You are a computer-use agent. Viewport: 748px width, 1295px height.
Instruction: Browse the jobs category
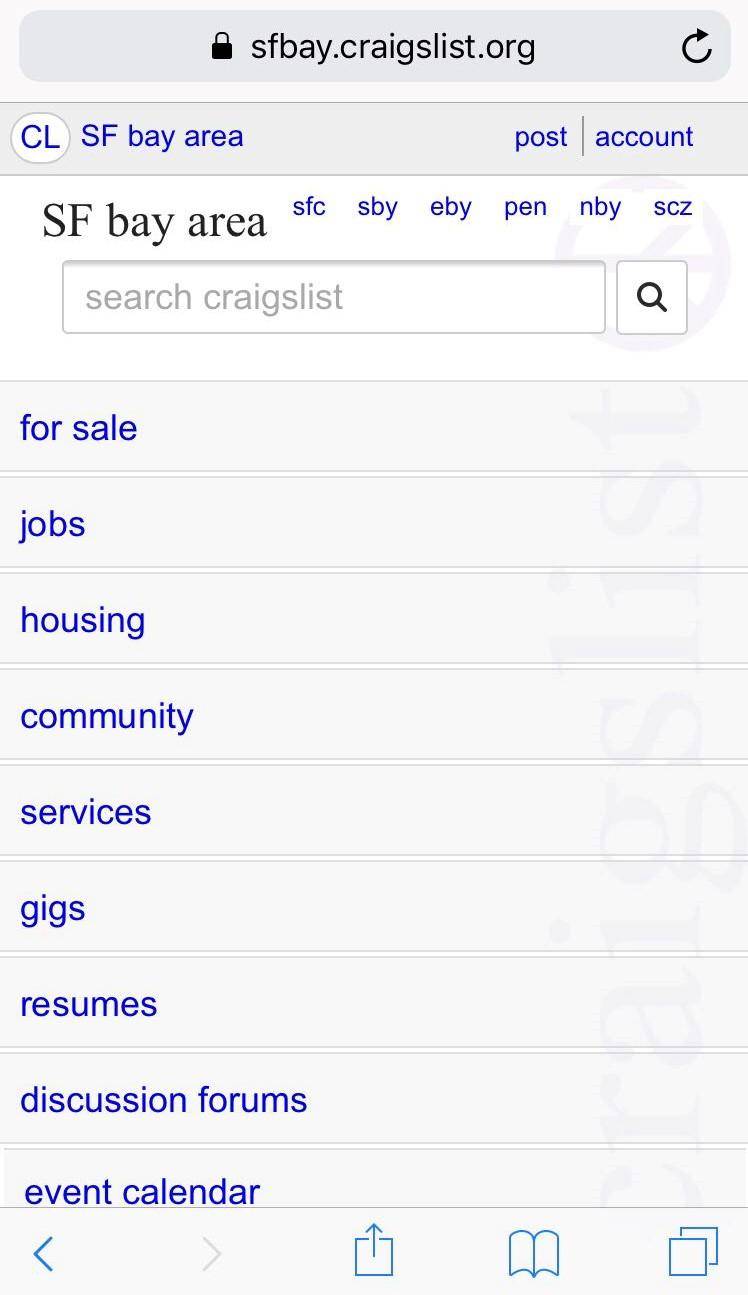(x=53, y=524)
